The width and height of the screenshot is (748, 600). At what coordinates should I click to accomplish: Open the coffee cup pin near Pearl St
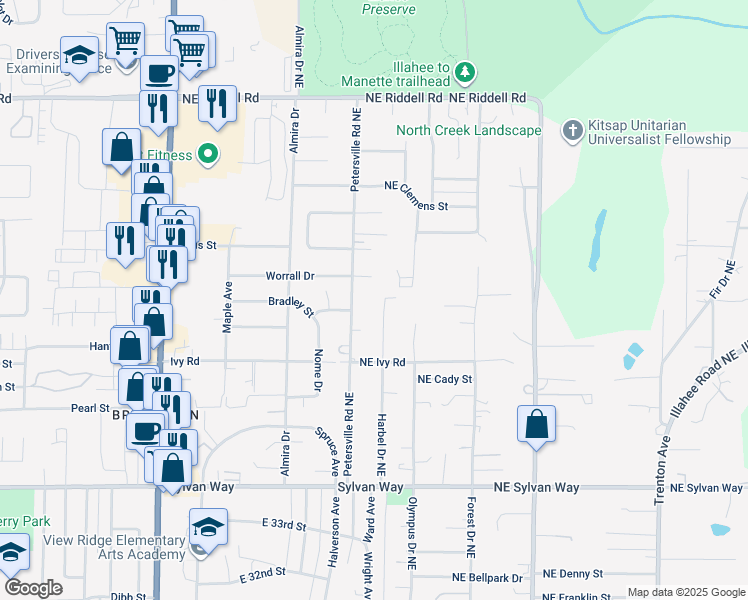coord(146,432)
